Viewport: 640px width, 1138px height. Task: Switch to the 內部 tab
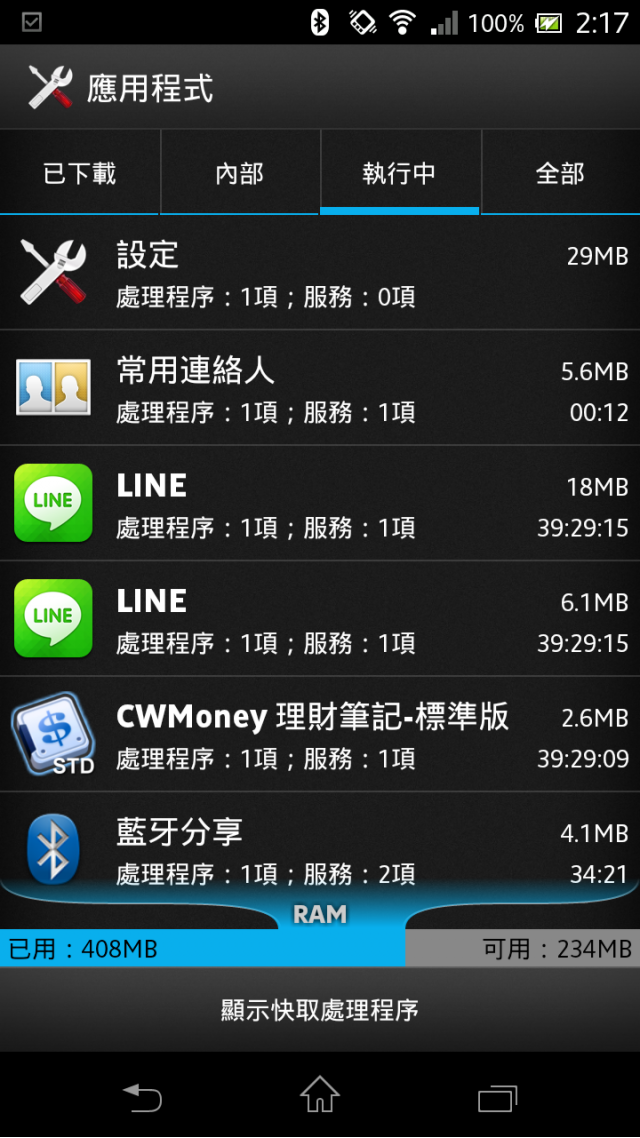[240, 173]
